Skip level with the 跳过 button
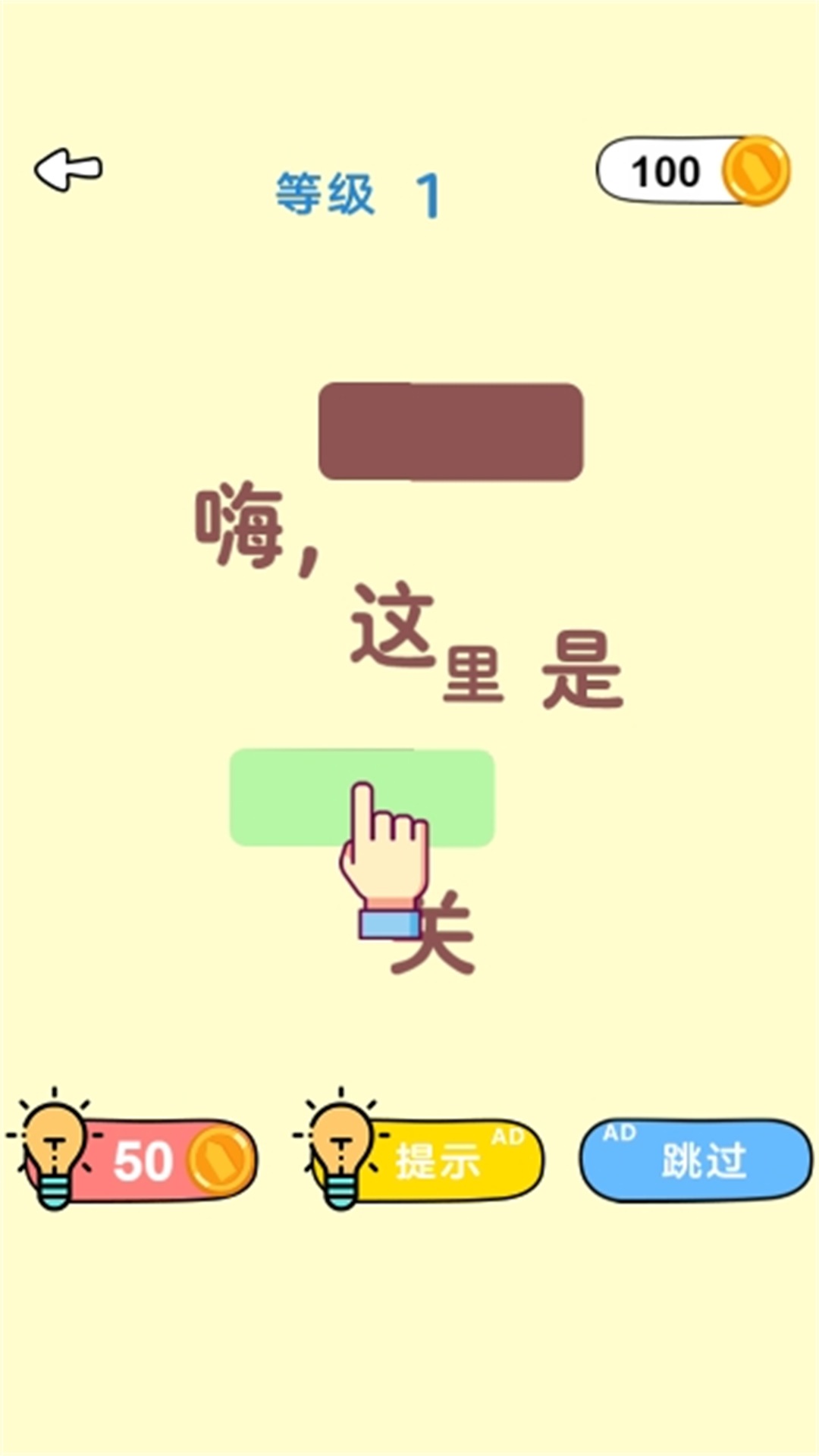This screenshot has width=819, height=1456. coord(696,1160)
